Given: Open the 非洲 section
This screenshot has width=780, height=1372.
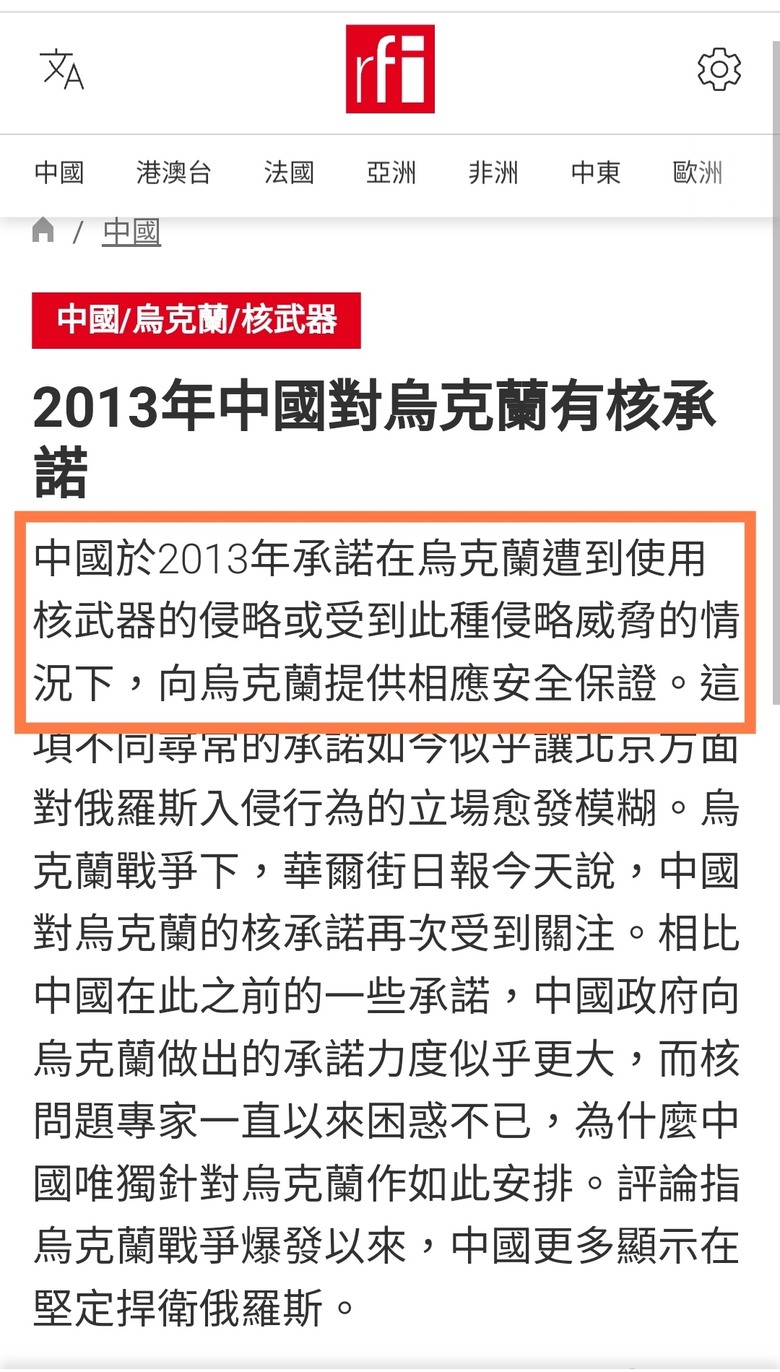Looking at the screenshot, I should pos(493,173).
